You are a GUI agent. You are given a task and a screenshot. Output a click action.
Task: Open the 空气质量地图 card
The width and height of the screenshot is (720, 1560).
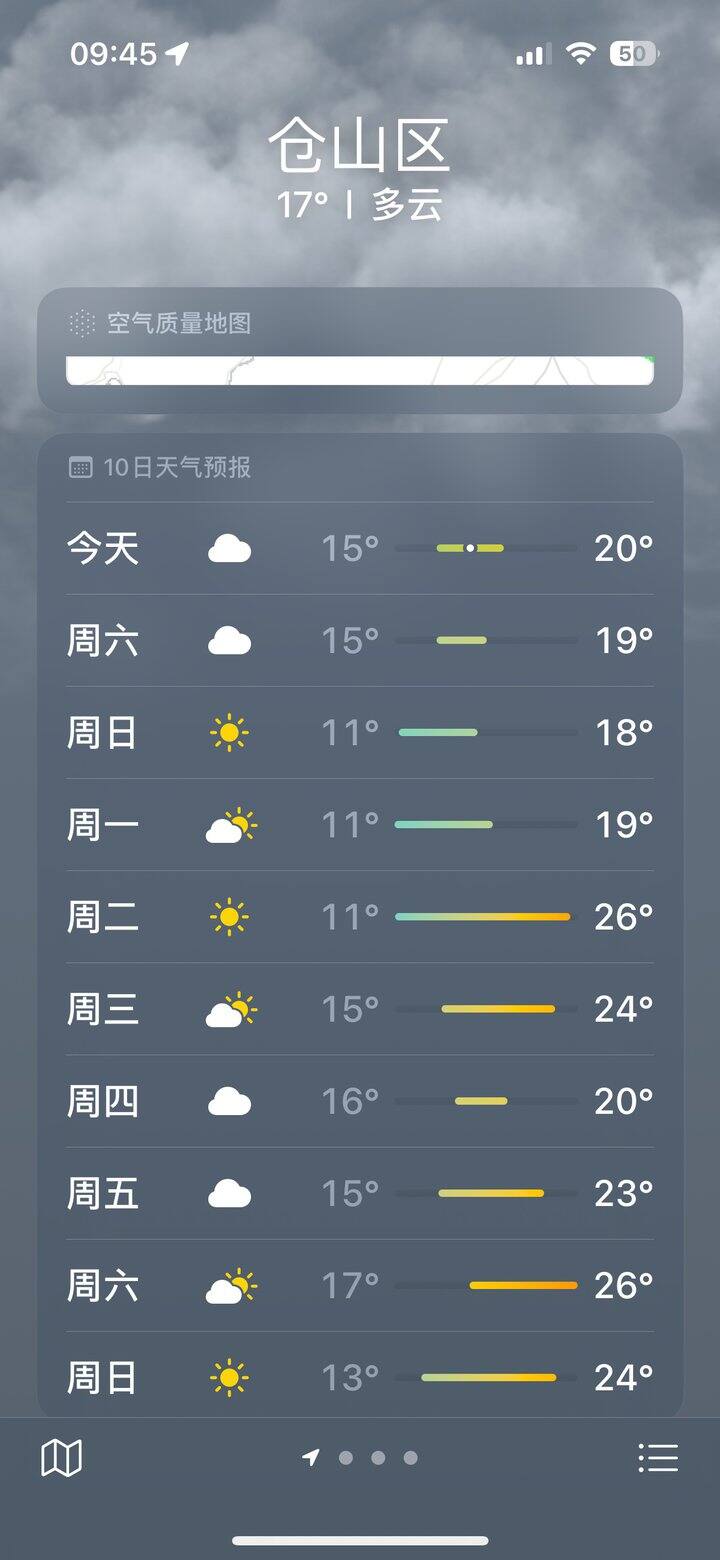pos(360,350)
